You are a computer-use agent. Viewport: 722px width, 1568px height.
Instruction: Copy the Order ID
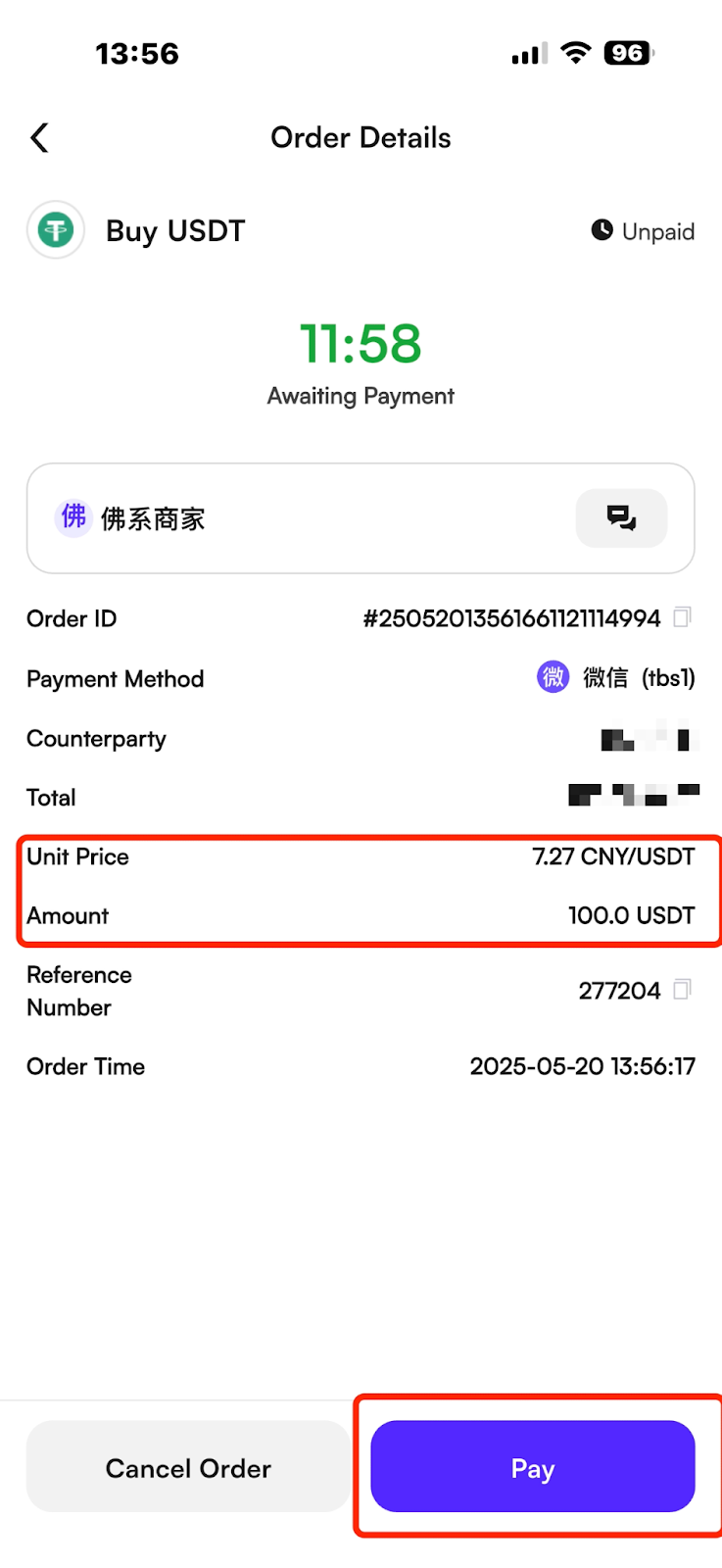tap(683, 617)
